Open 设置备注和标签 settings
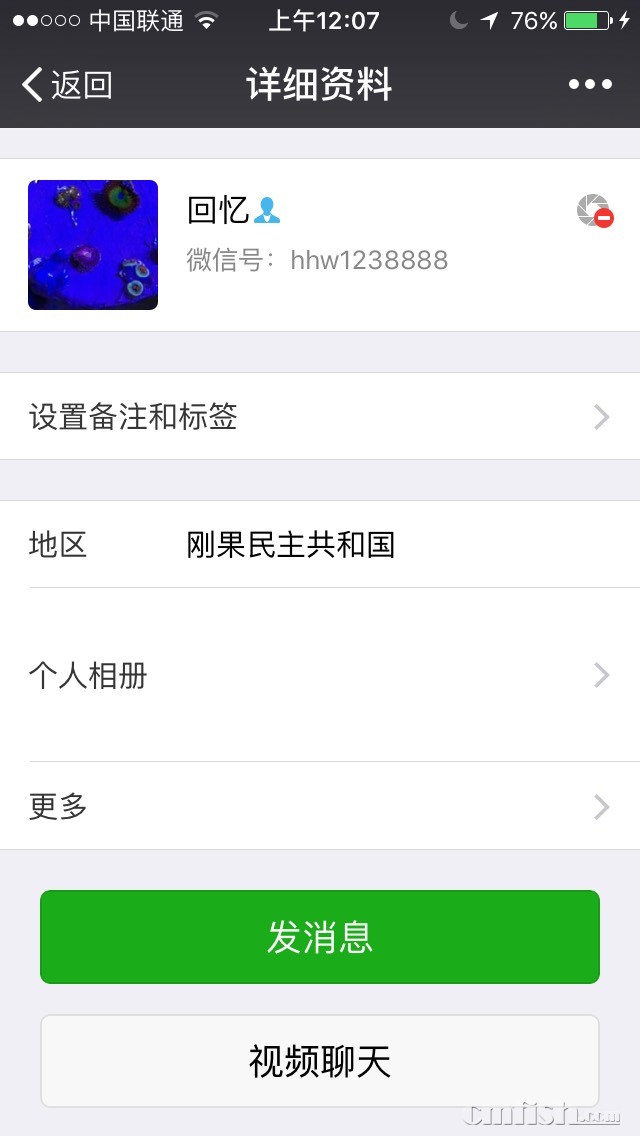This screenshot has height=1136, width=640. pos(320,416)
